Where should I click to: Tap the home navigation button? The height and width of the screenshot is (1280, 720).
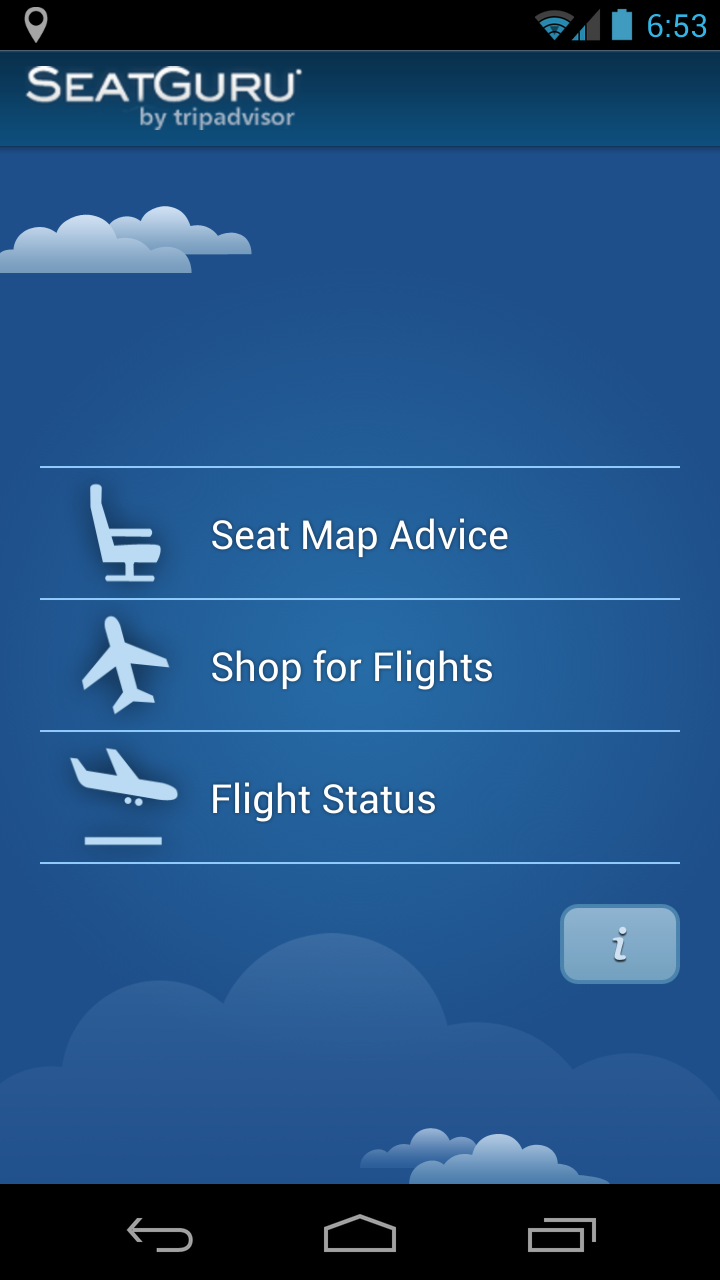[360, 1235]
